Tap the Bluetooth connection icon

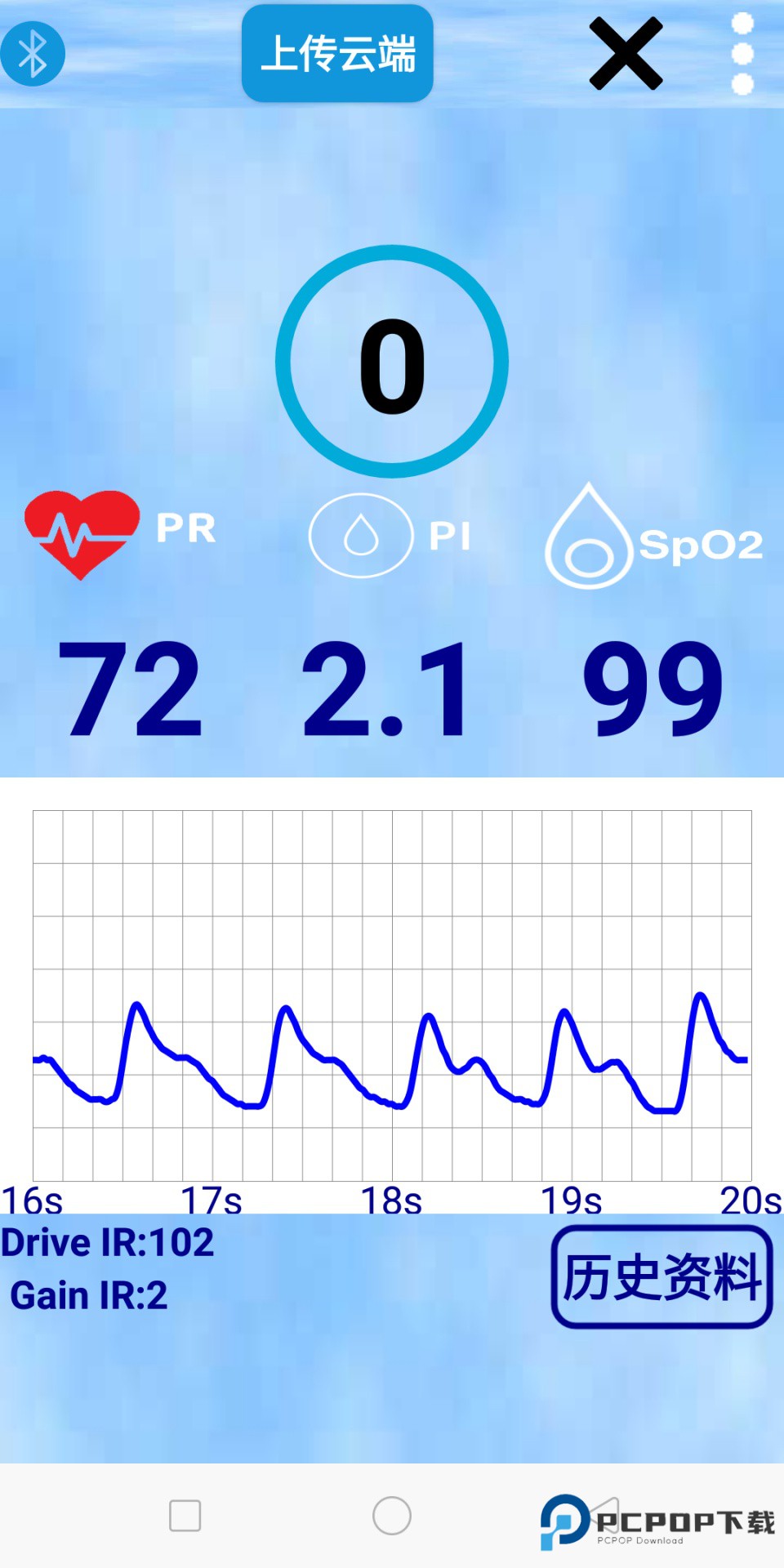pos(33,54)
